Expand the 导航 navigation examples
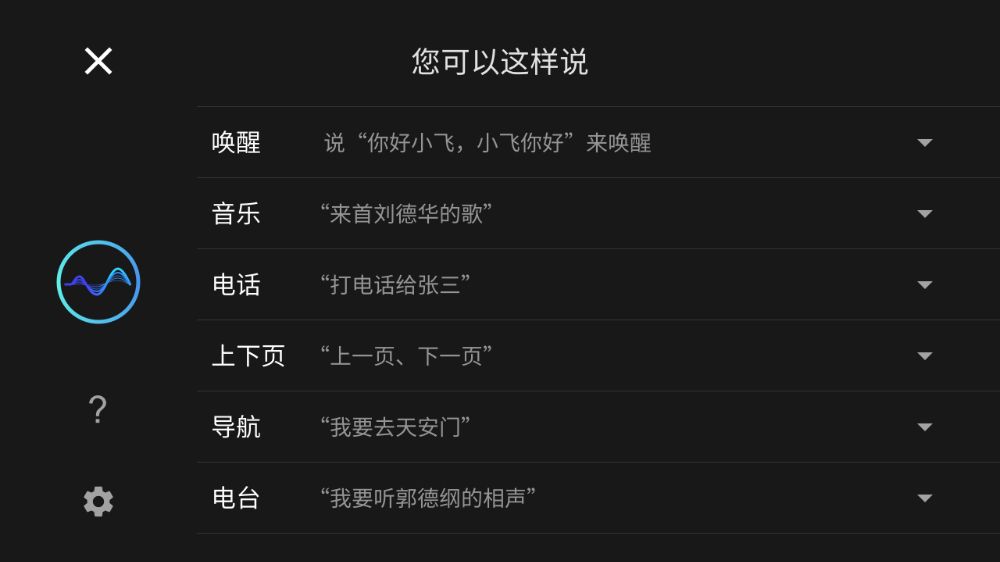 tap(924, 427)
